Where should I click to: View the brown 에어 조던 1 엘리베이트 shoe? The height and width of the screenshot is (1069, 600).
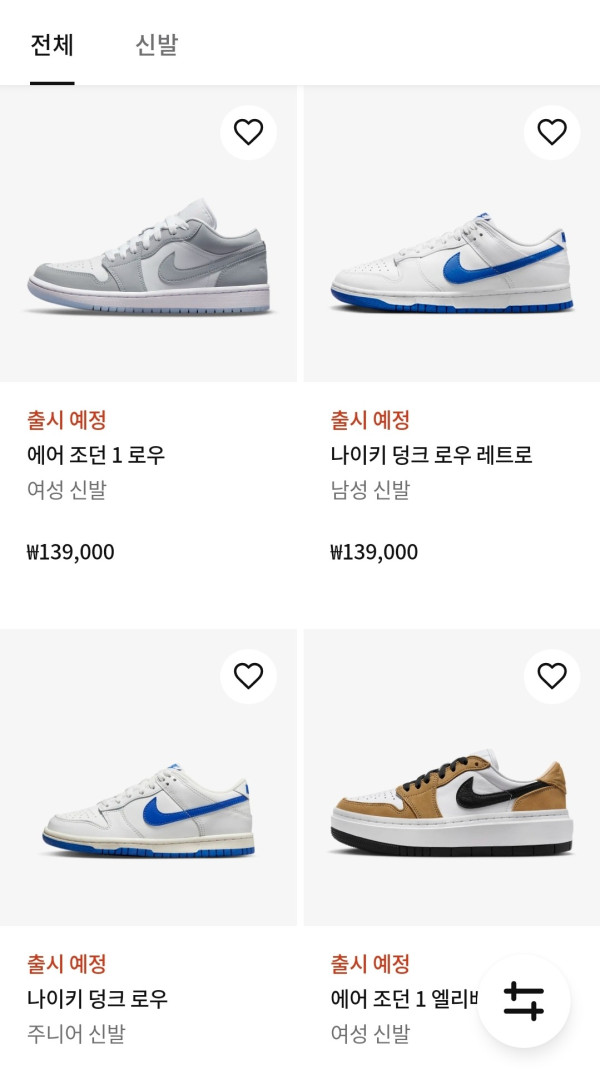point(452,810)
